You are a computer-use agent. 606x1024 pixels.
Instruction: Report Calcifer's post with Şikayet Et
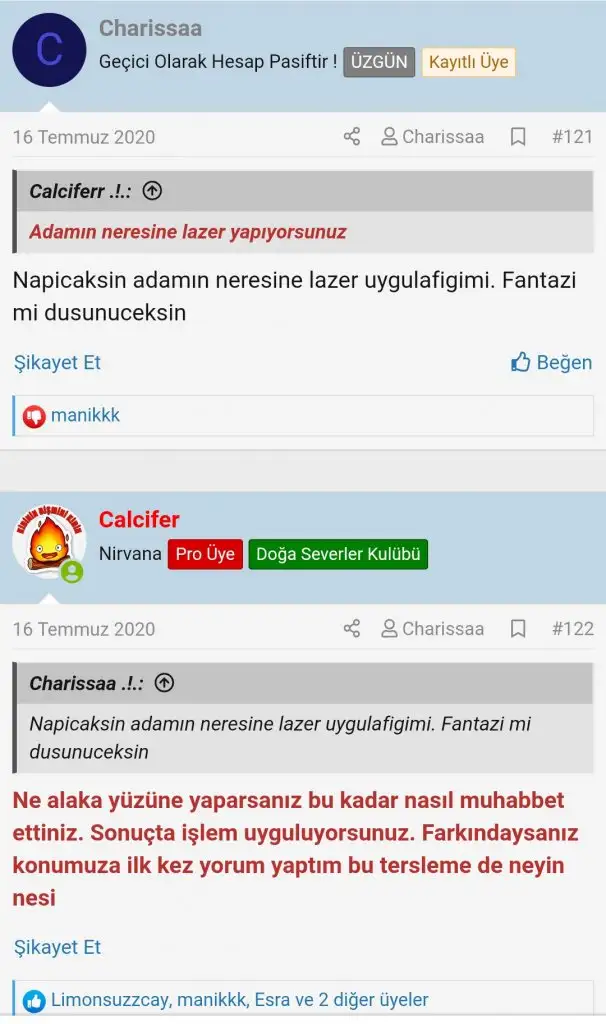pos(57,947)
